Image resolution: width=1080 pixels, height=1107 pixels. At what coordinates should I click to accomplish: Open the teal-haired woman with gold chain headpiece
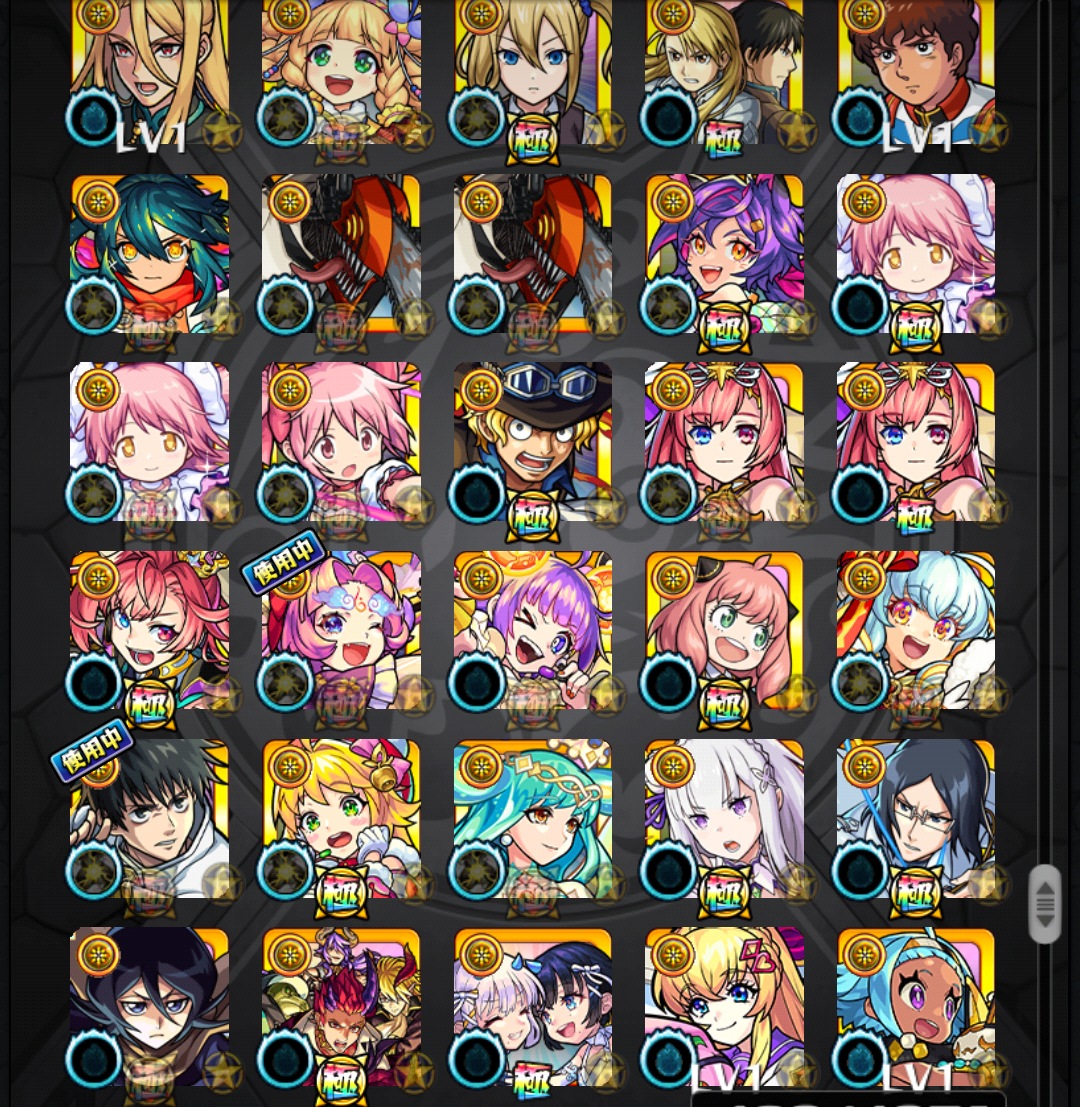pyautogui.click(x=532, y=818)
